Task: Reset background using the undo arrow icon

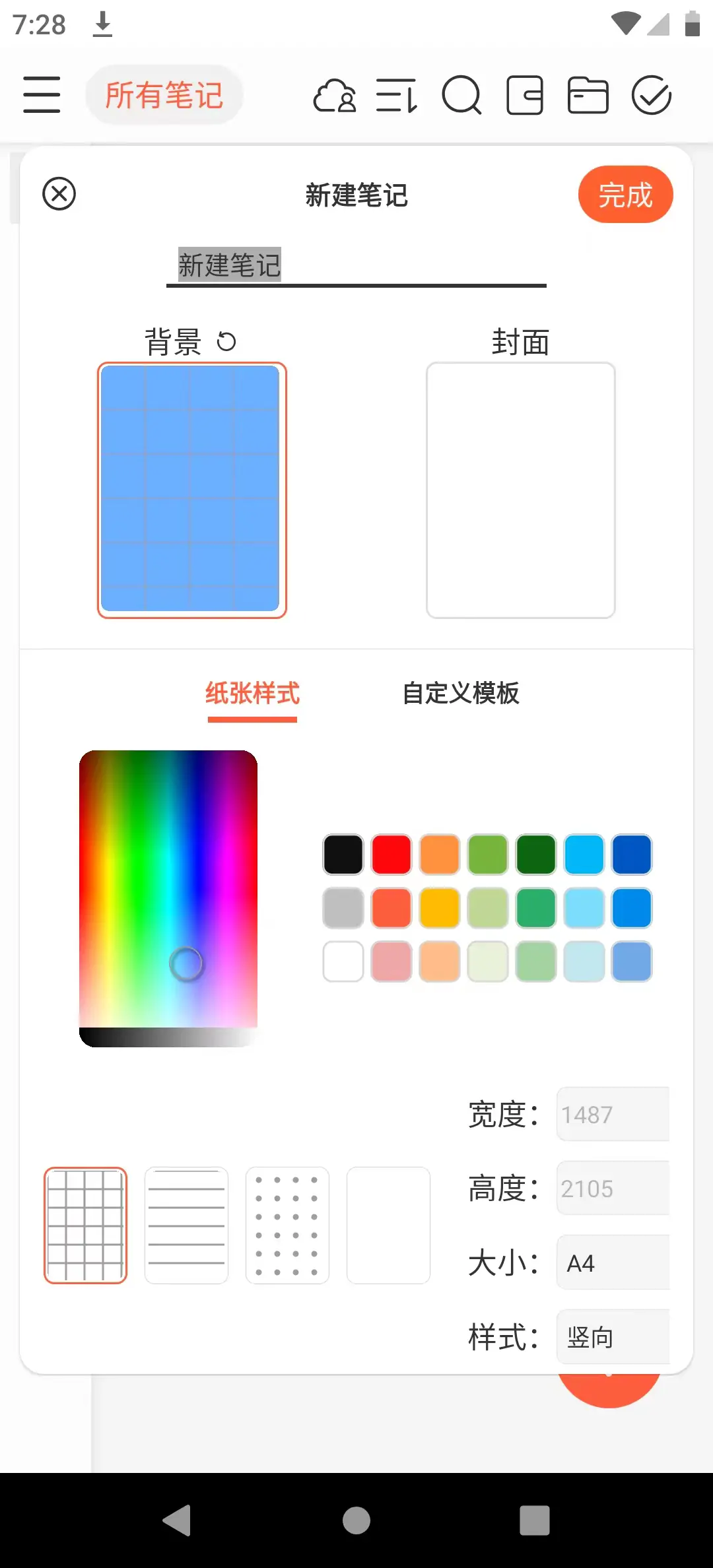Action: click(x=227, y=341)
